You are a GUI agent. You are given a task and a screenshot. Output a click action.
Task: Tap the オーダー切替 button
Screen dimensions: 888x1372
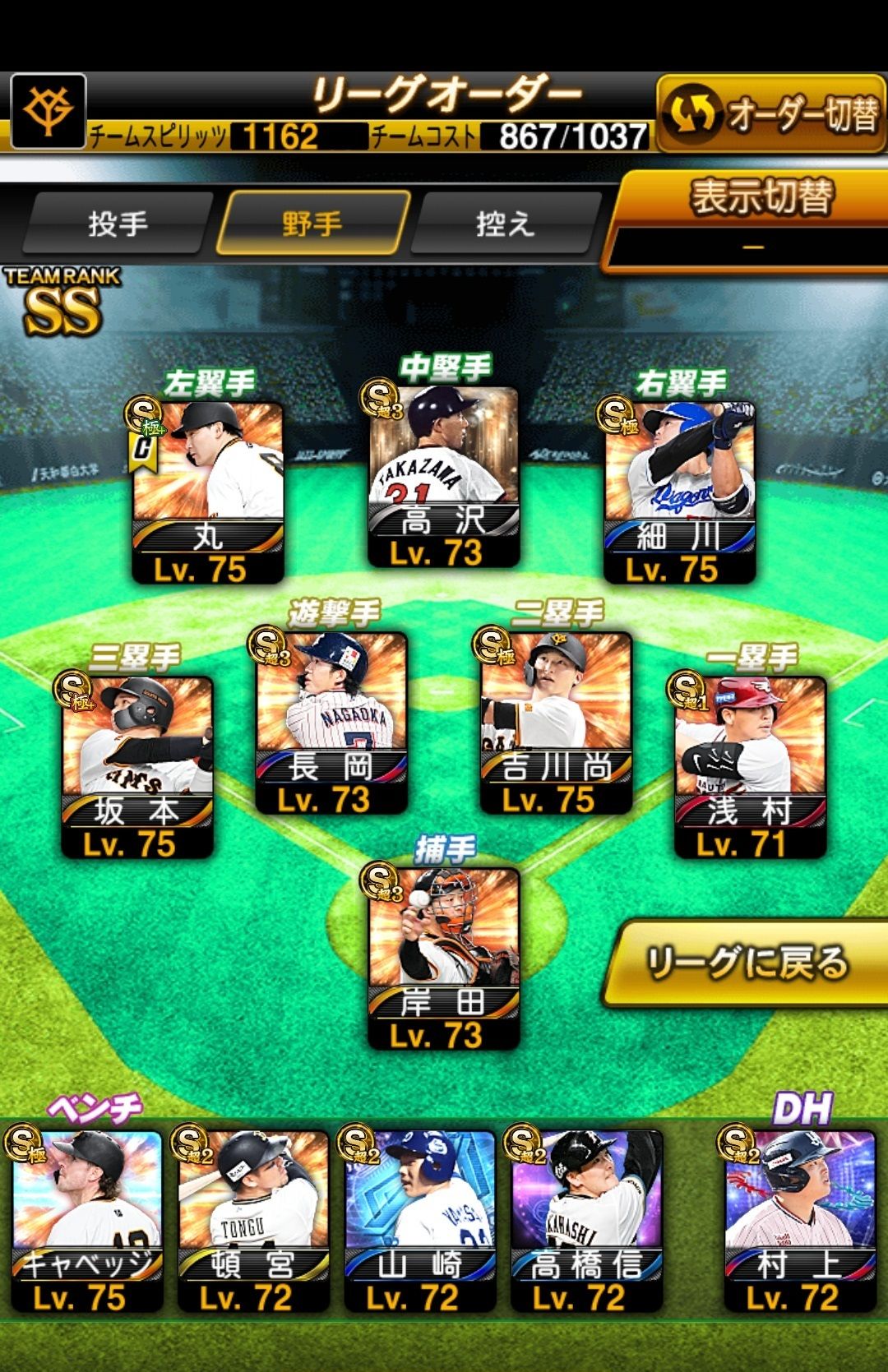click(x=771, y=114)
